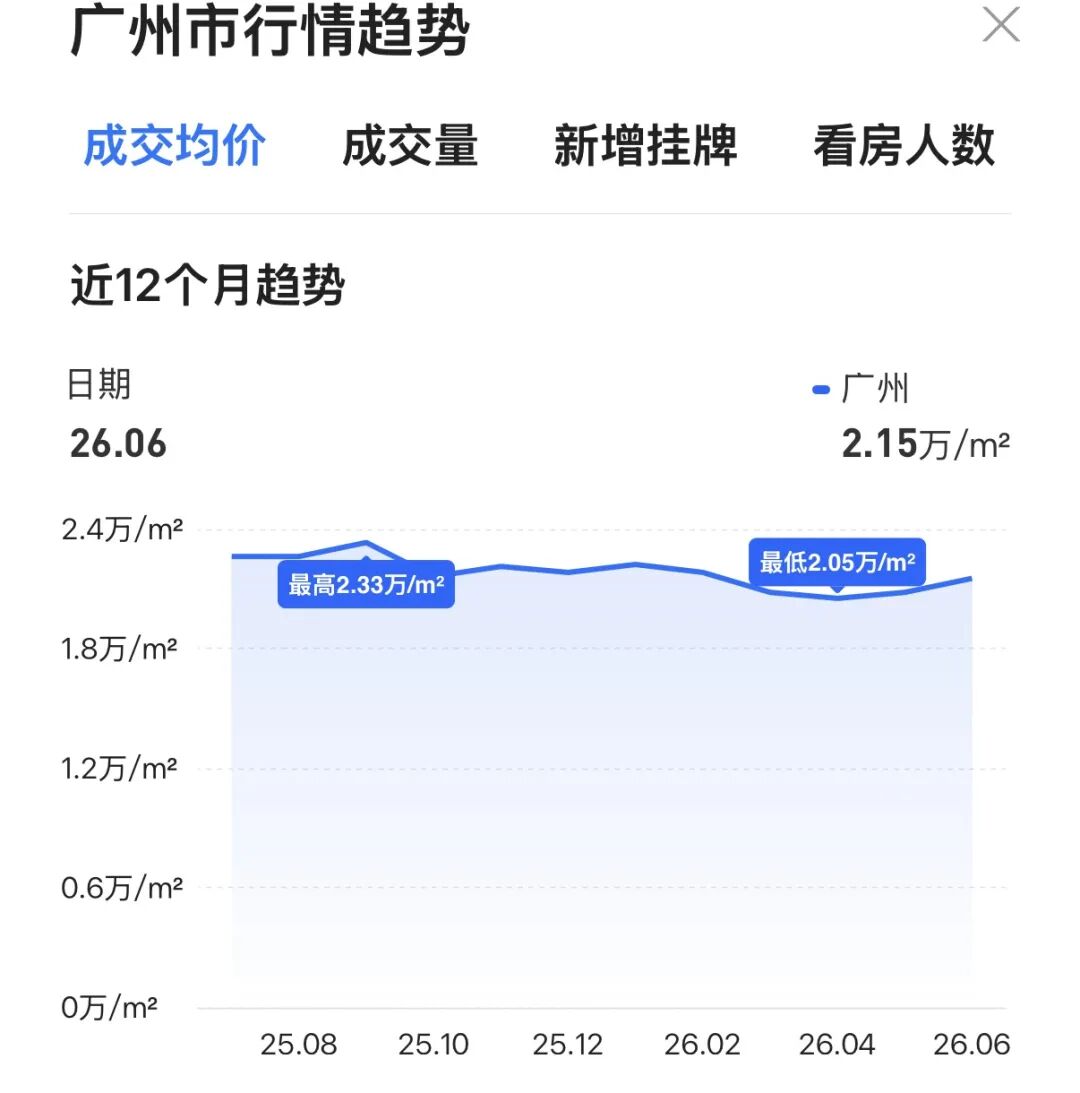Viewport: 1080px width, 1093px height.
Task: Close the 广州市行情趋势 panel
Action: click(1001, 24)
